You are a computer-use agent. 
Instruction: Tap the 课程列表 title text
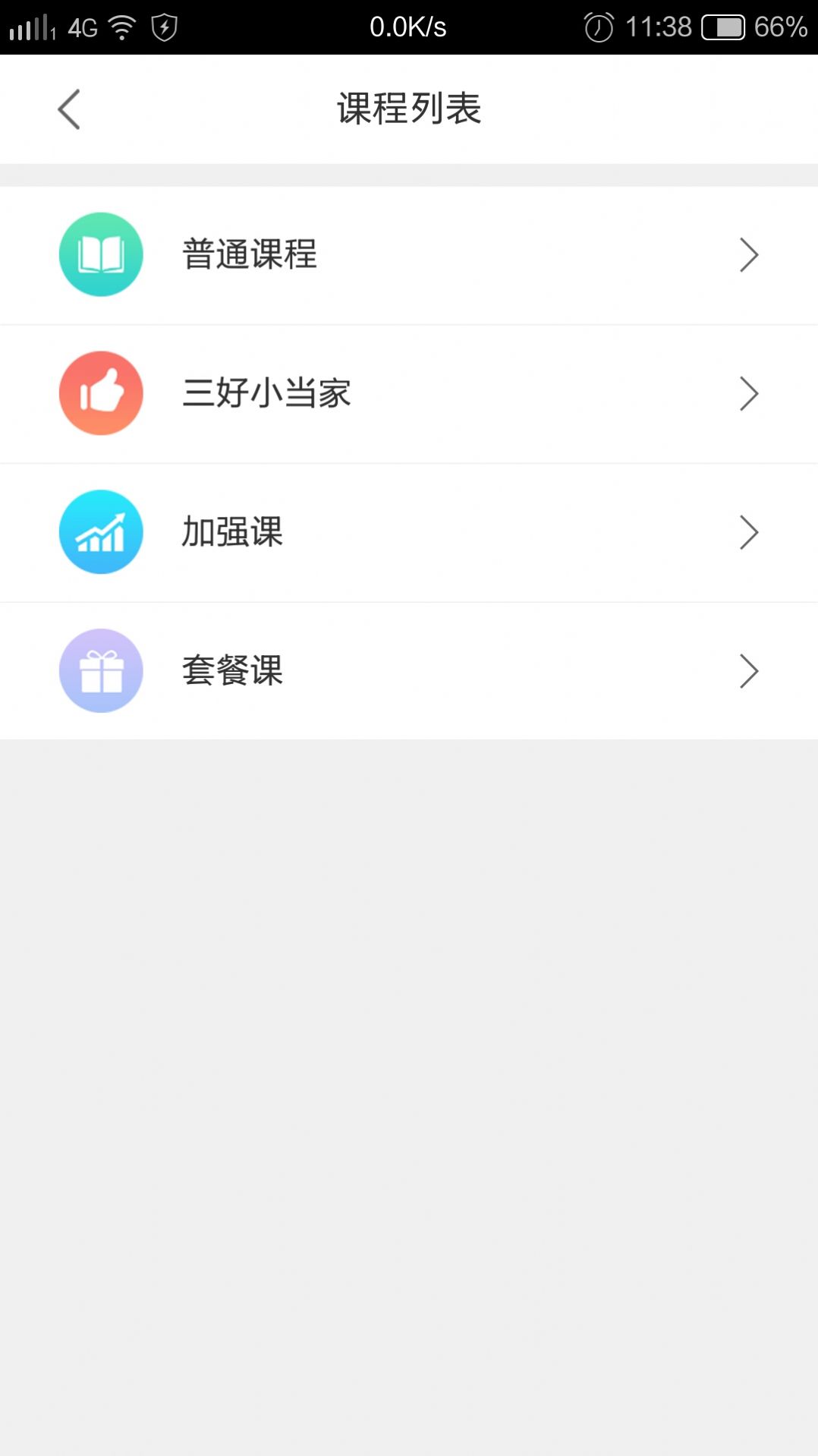coord(409,109)
